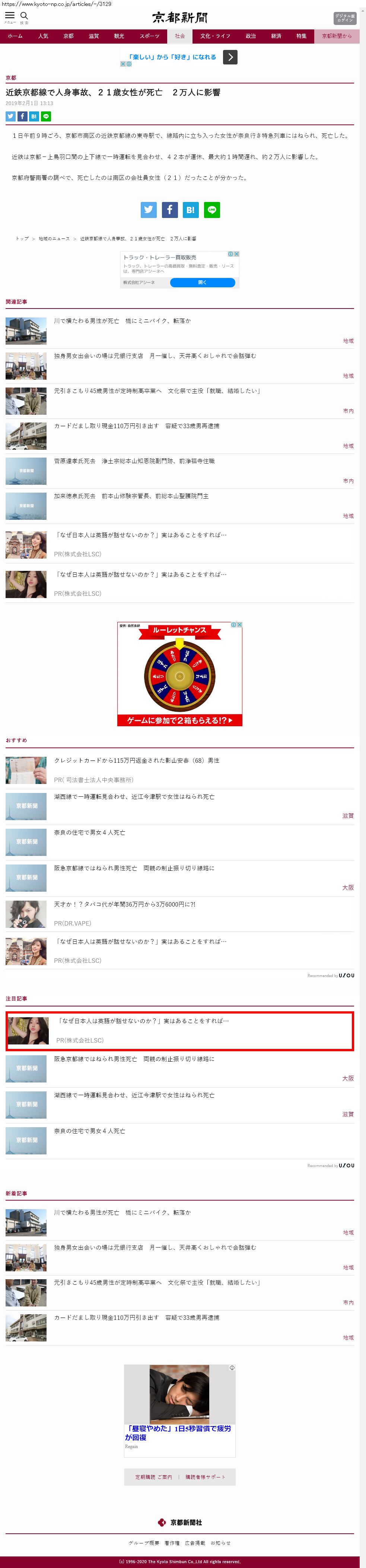The width and height of the screenshot is (366, 1568).
Task: Share via the large LINE button
Action: [x=211, y=210]
